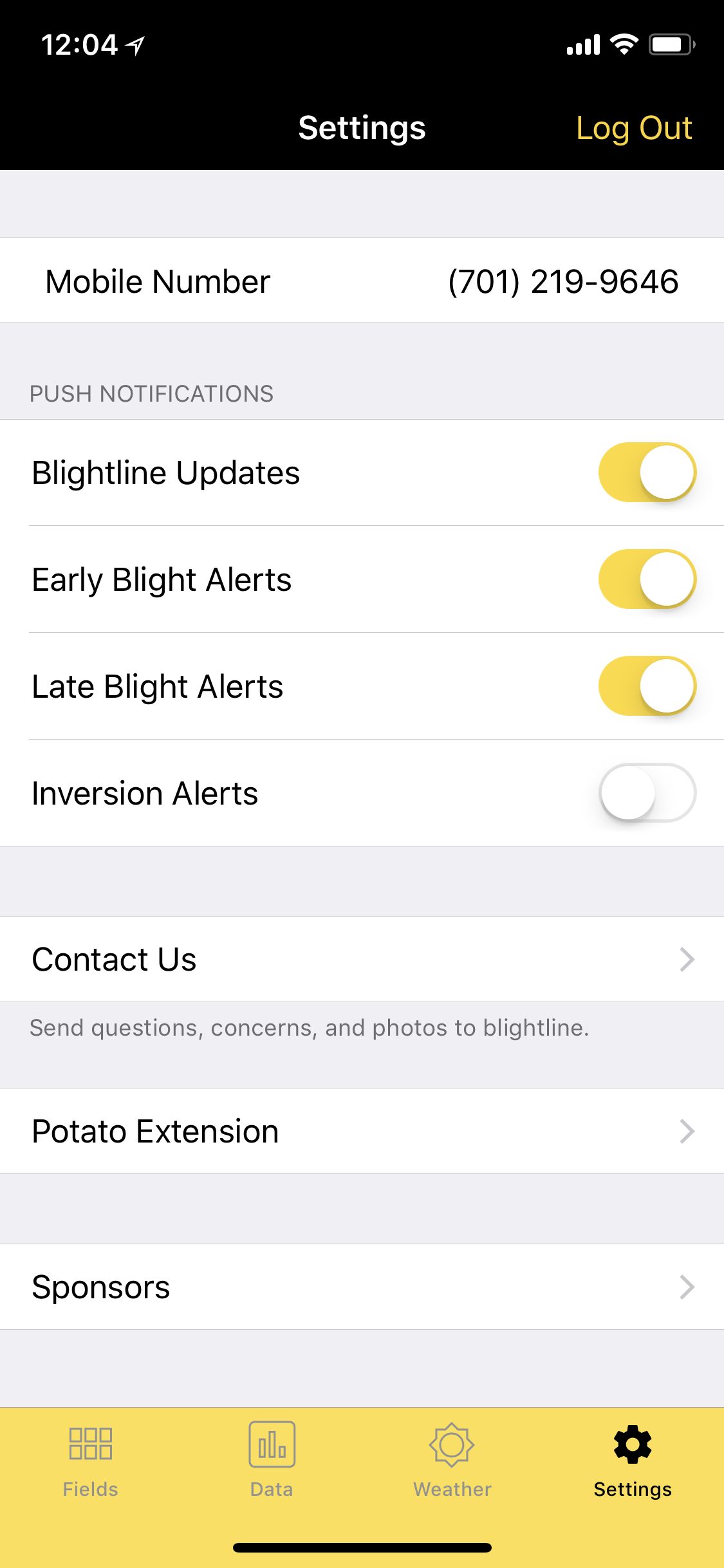This screenshot has width=724, height=1568.
Task: Log out of the account
Action: tap(633, 128)
